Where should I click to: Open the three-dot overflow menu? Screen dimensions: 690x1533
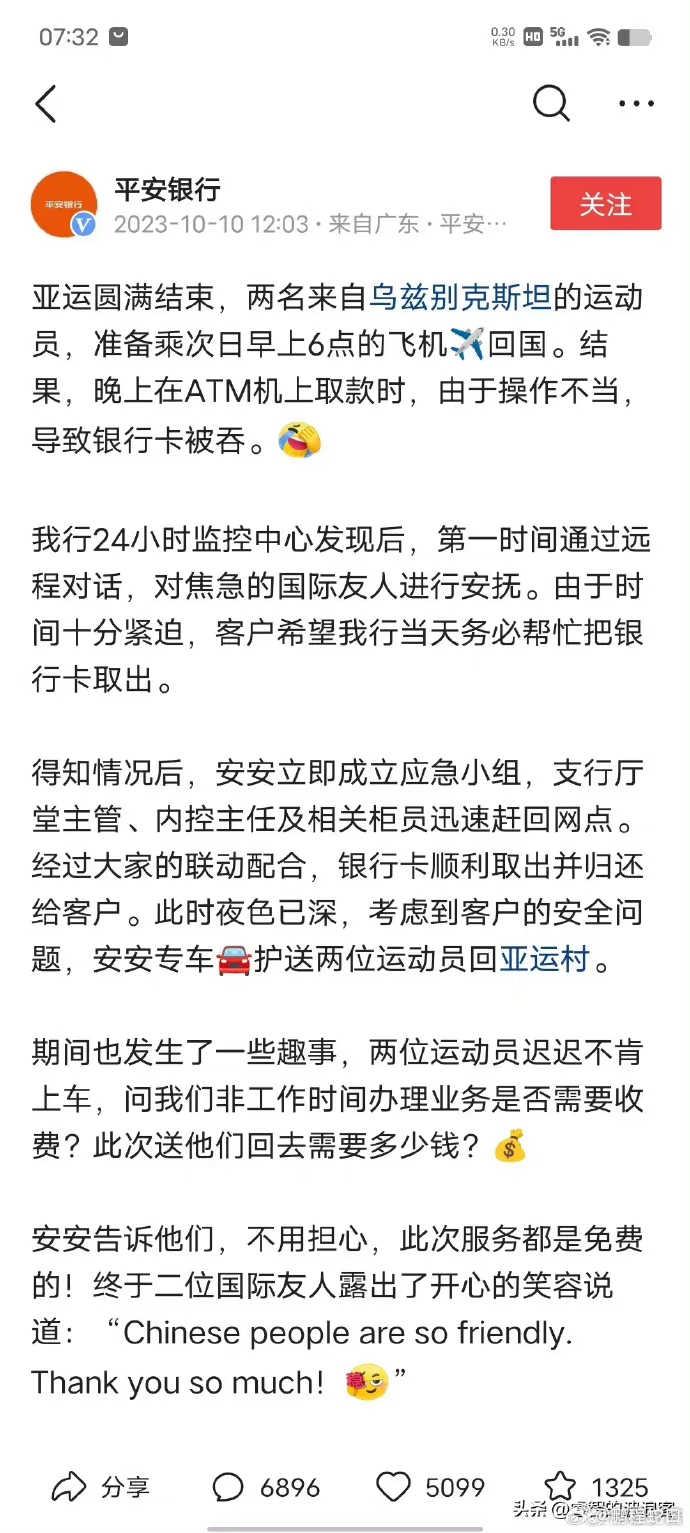click(x=636, y=103)
